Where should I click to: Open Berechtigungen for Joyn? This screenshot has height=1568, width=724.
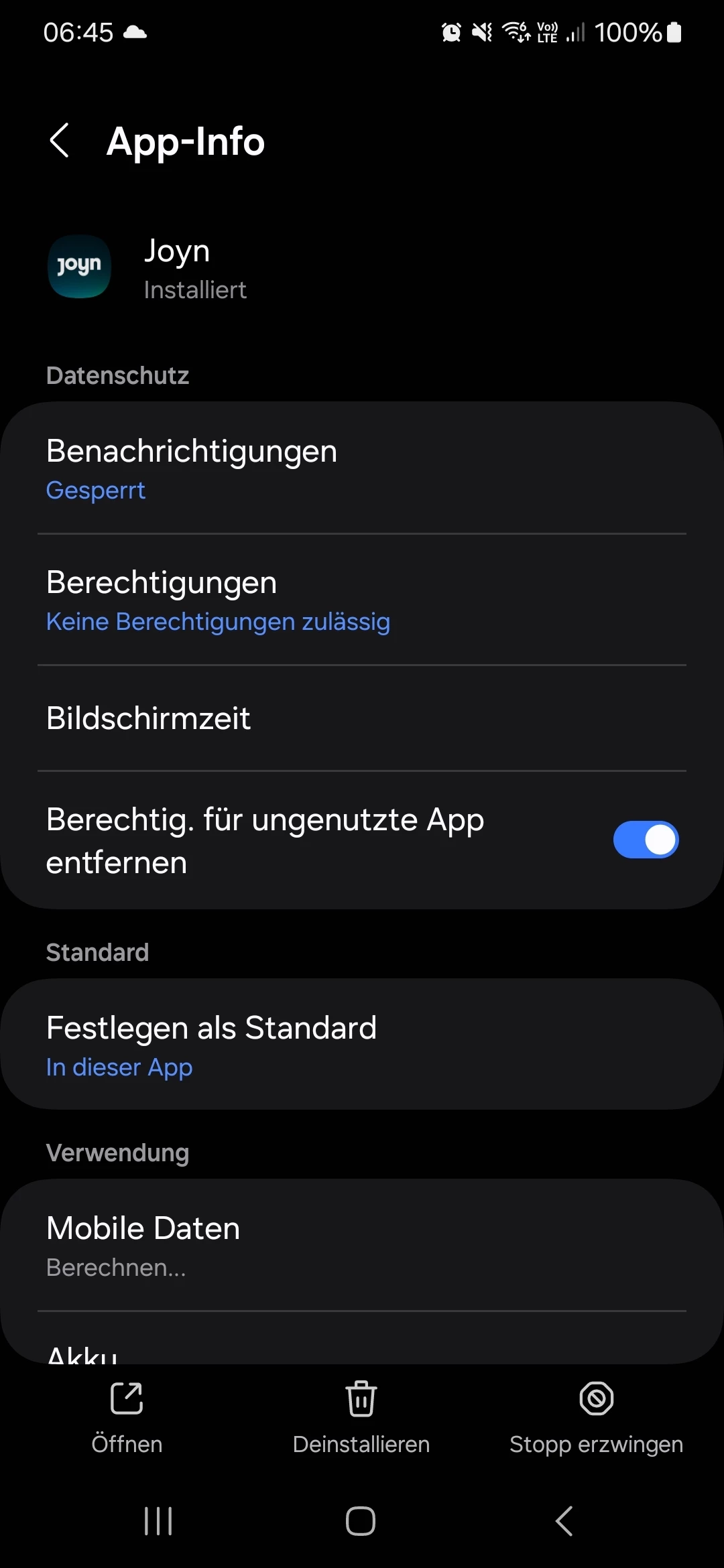(x=362, y=600)
